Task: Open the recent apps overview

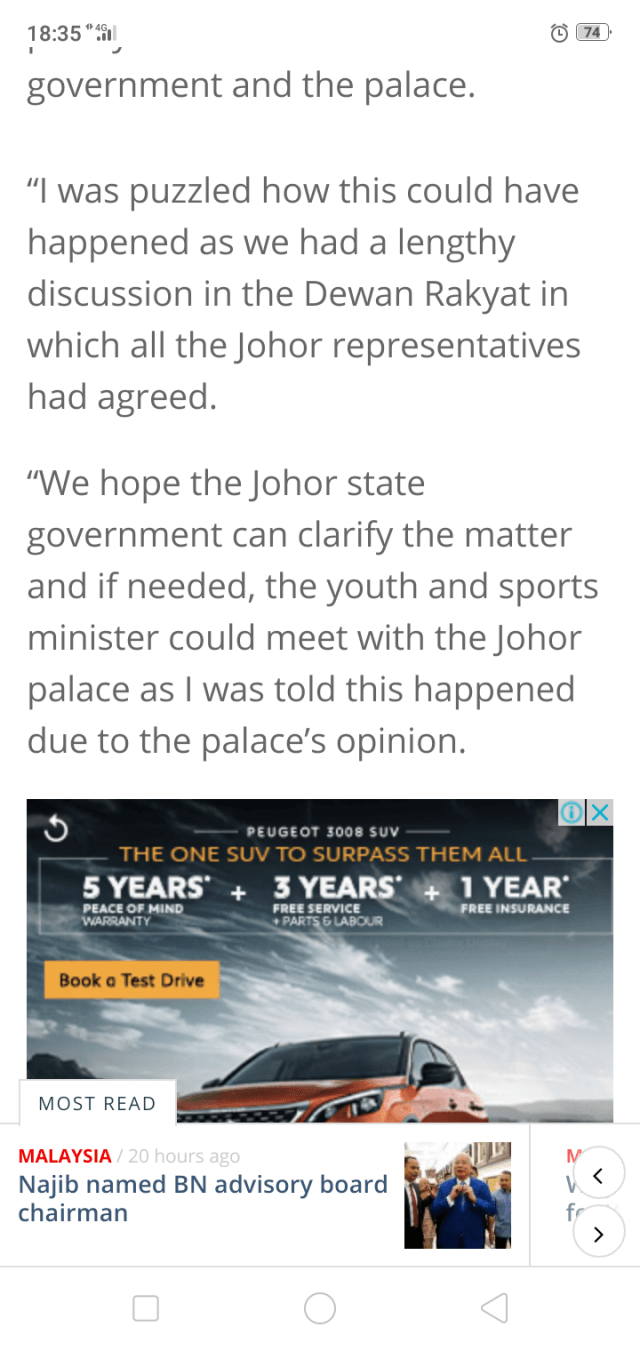Action: [146, 1307]
